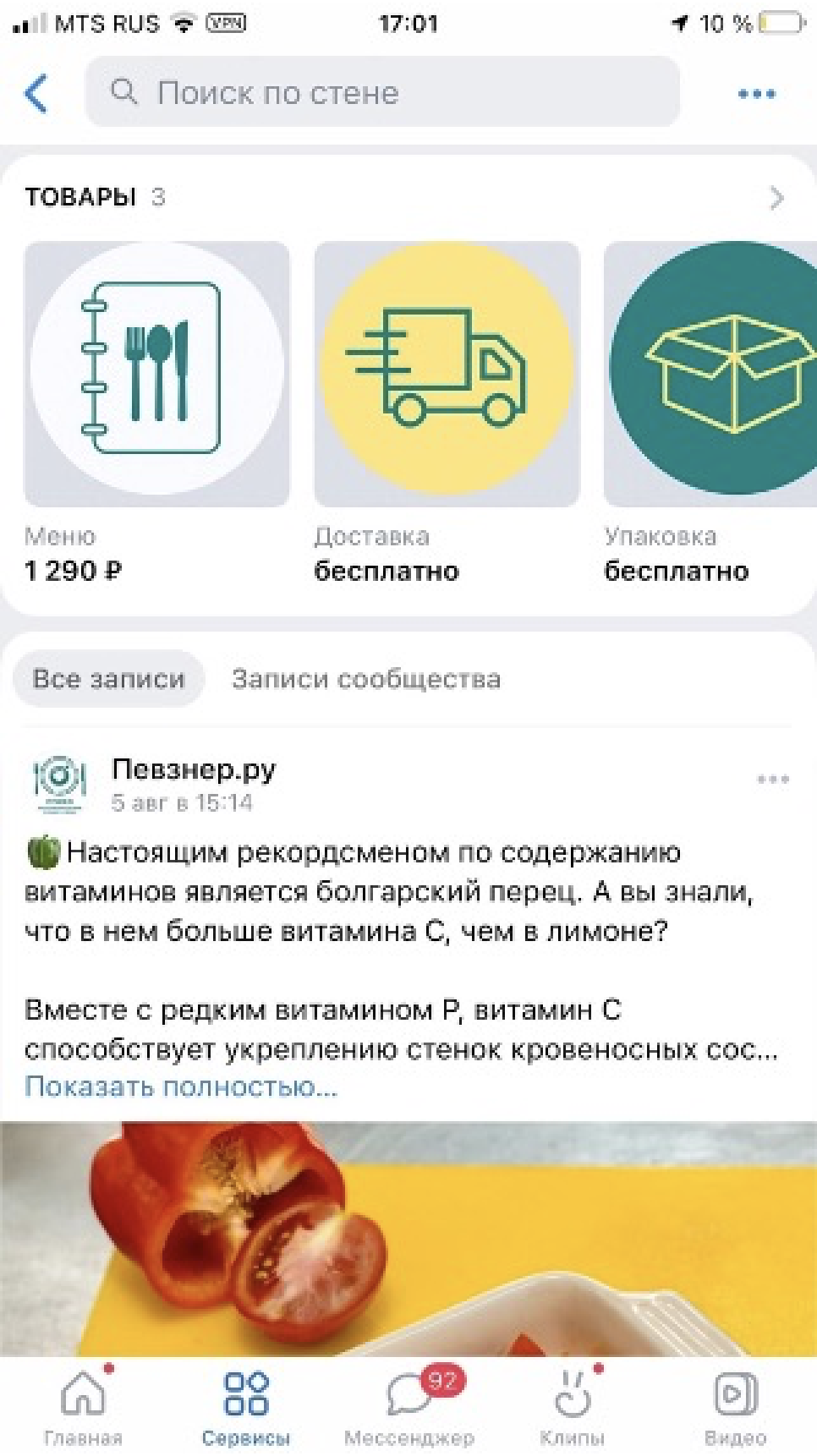Tap the 'Поиск по стене' search field
Screen dimensions: 817x1456
click(382, 92)
